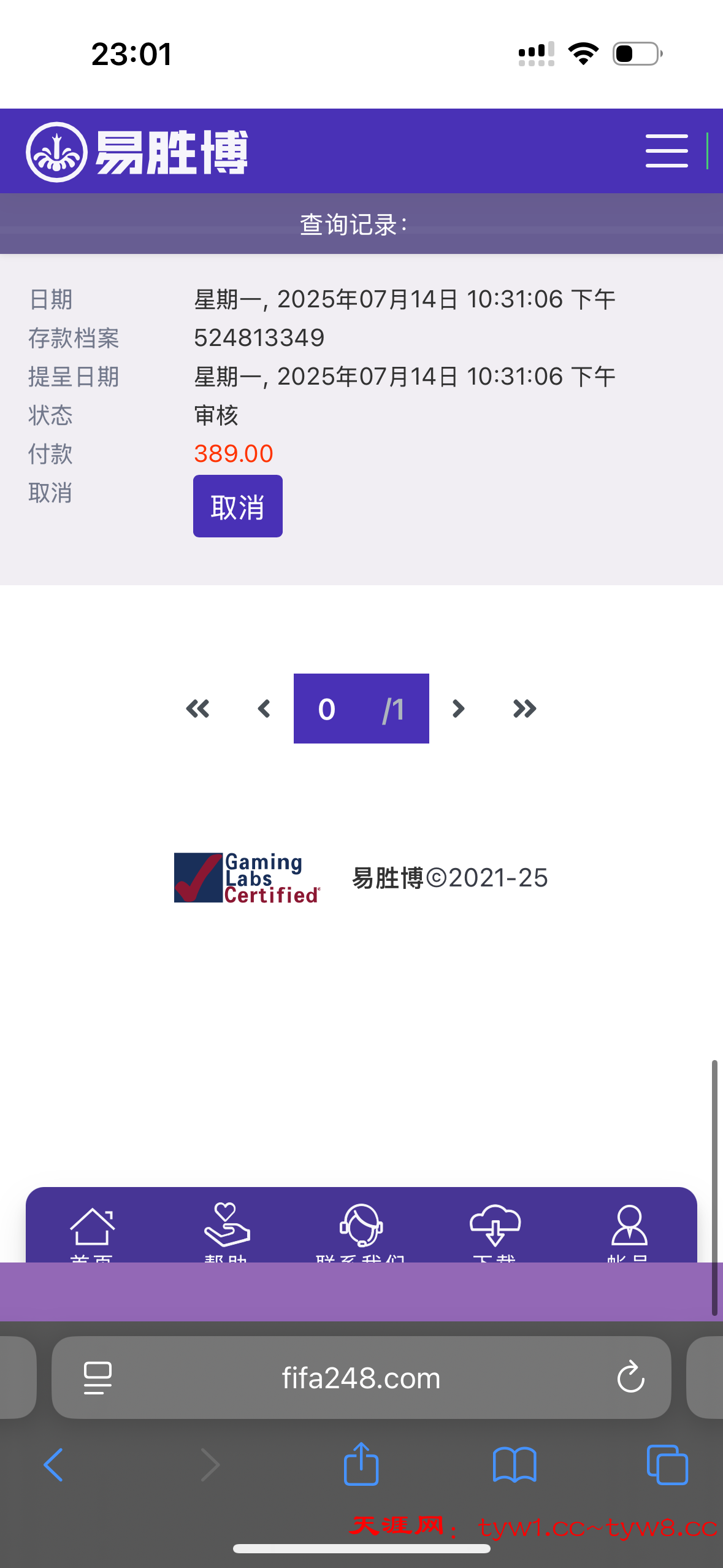
Task: Go to the previous page of records
Action: 264,709
